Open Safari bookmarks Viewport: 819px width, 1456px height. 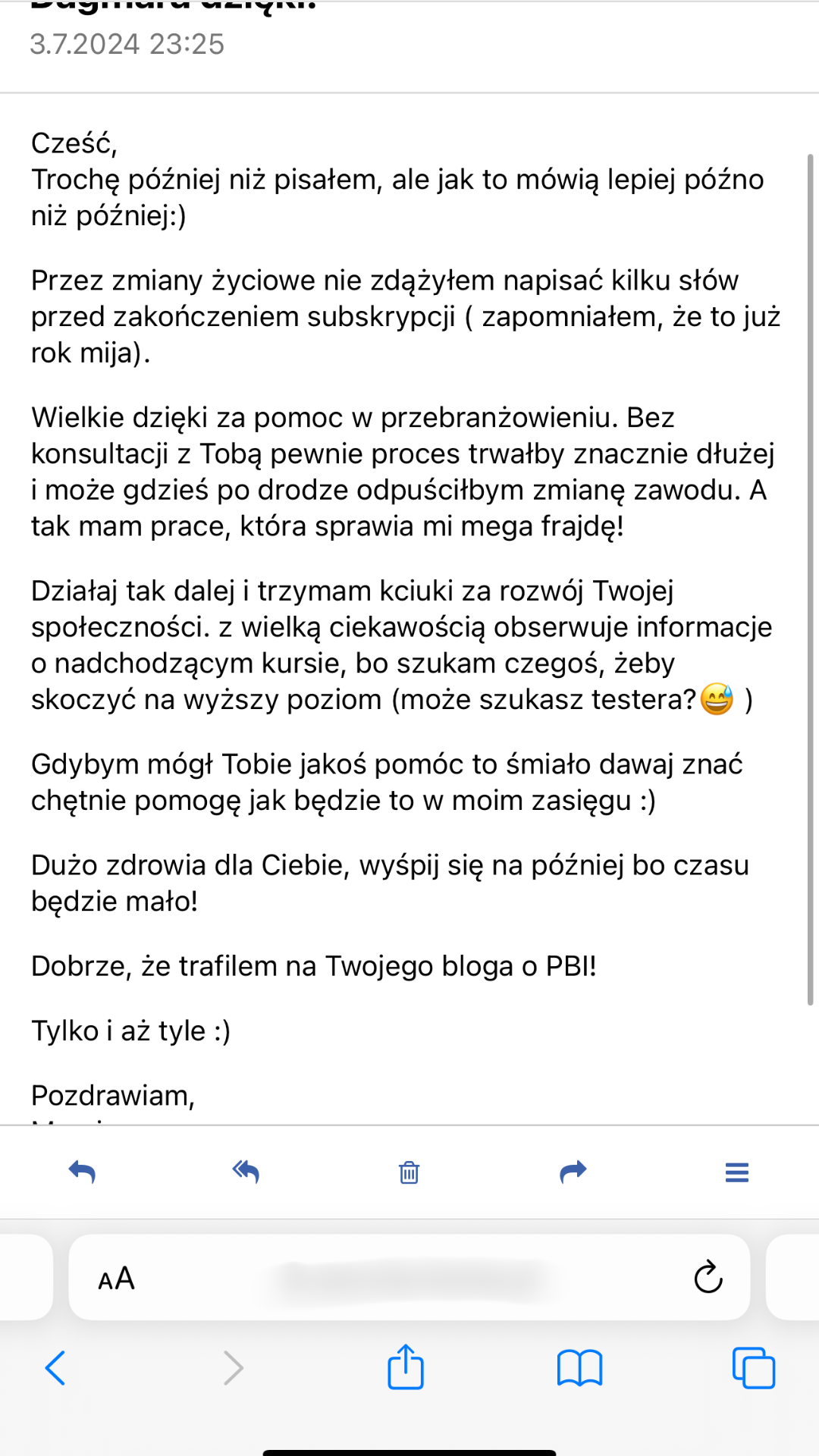579,1368
